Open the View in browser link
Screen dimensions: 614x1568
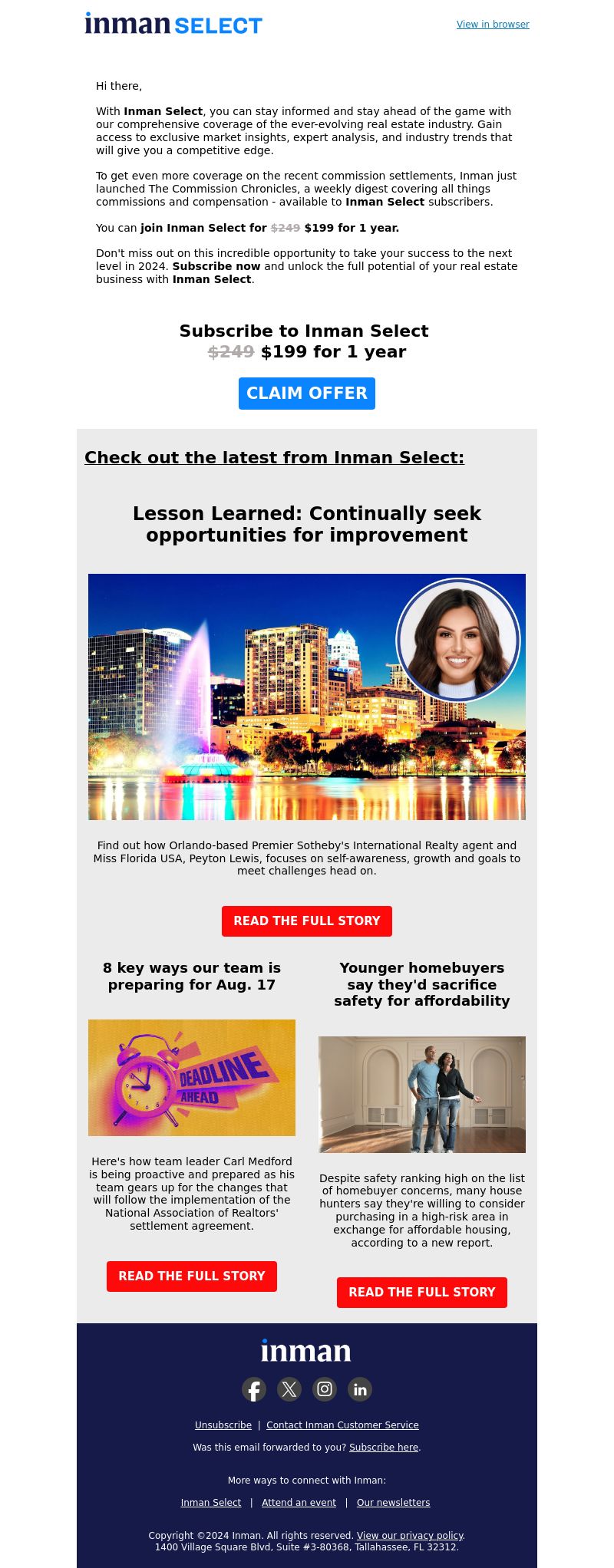coord(493,25)
